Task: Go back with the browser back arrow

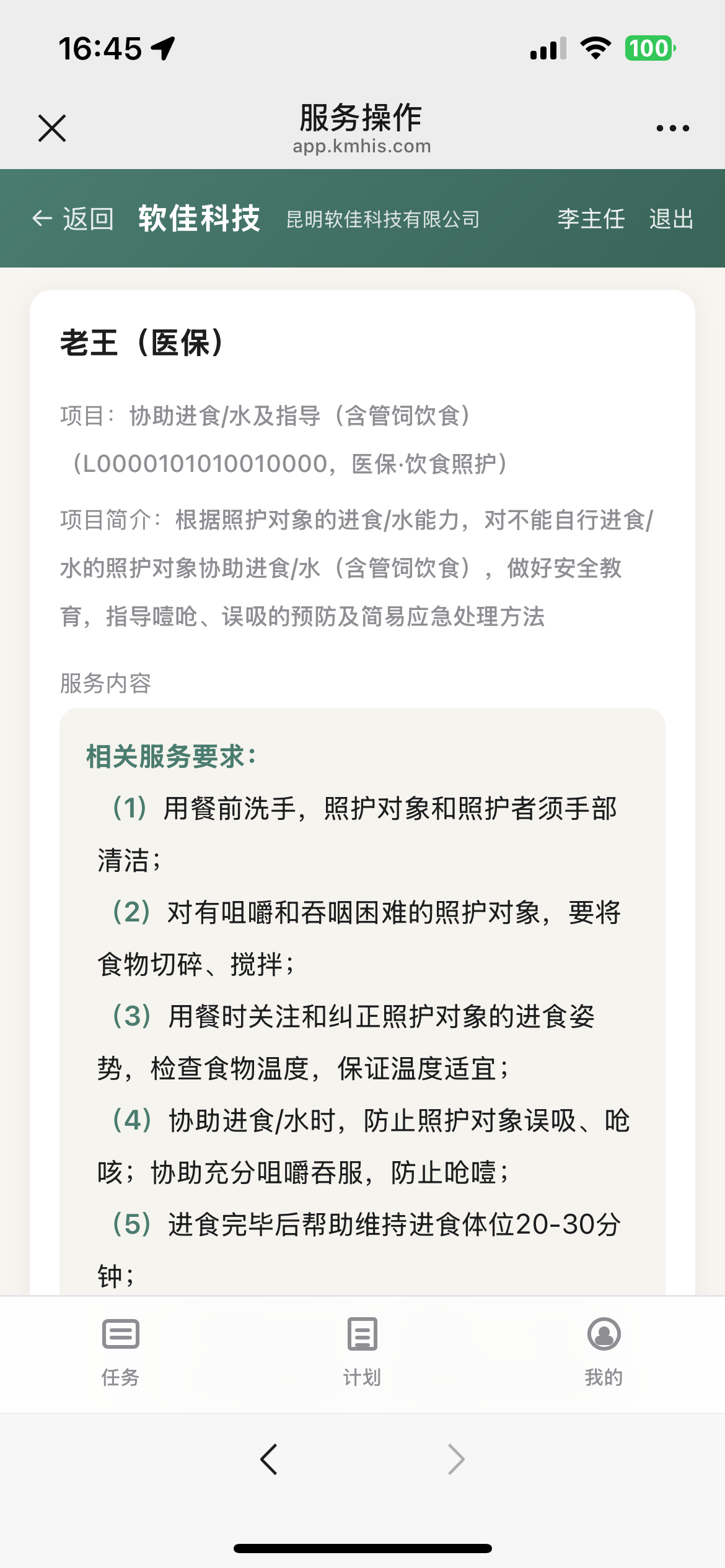Action: pos(269,1459)
